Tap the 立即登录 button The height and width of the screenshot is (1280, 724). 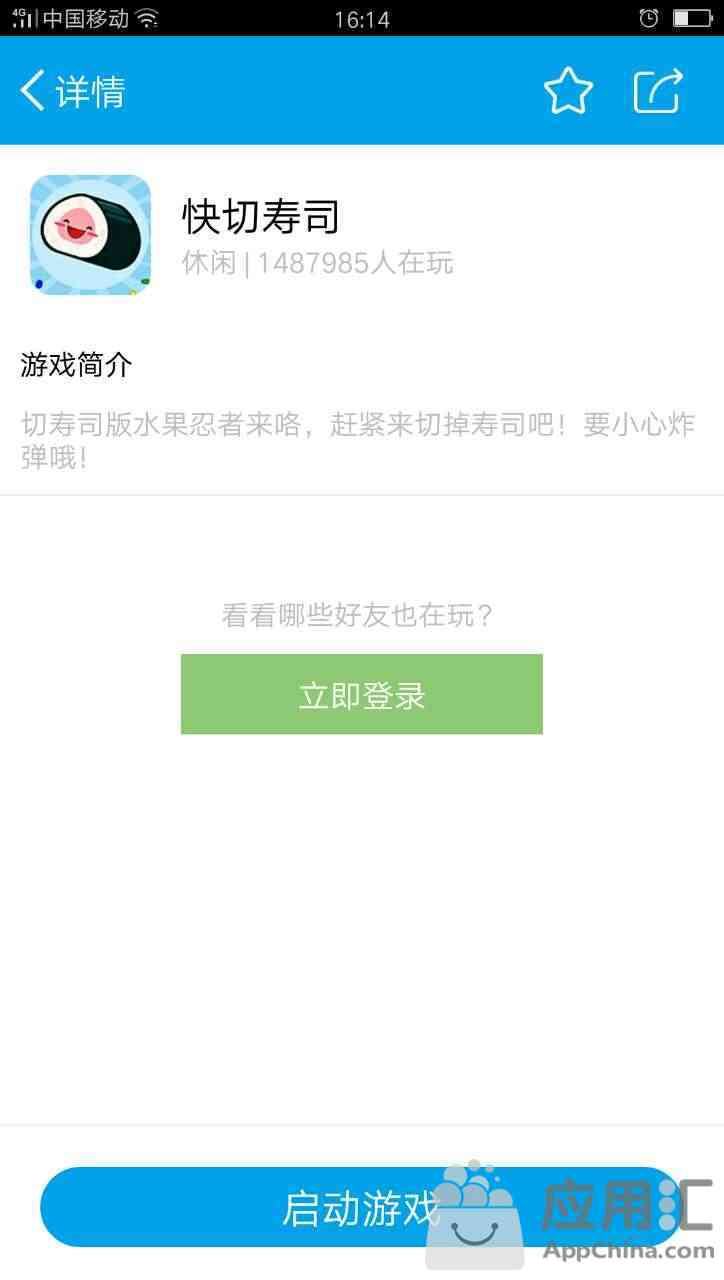(x=361, y=694)
